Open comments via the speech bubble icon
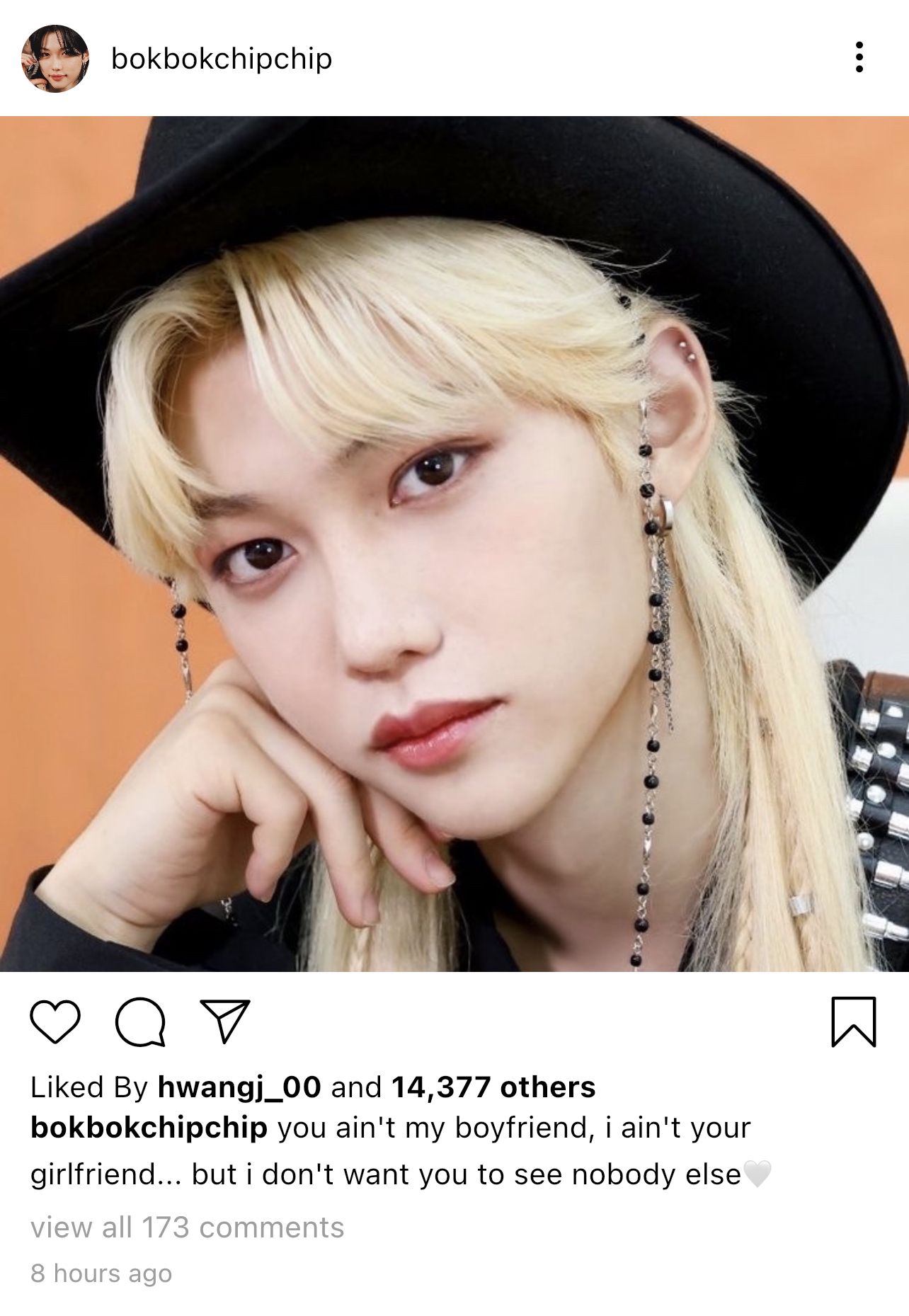 point(140,1022)
